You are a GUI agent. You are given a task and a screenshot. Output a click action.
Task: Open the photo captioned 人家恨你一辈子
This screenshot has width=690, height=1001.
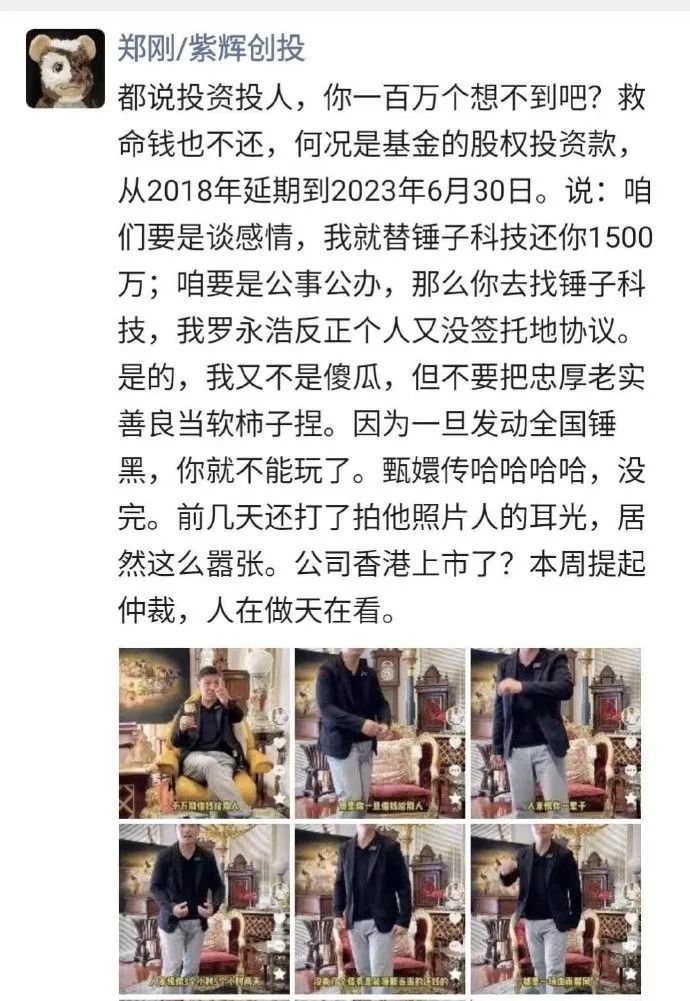point(555,733)
